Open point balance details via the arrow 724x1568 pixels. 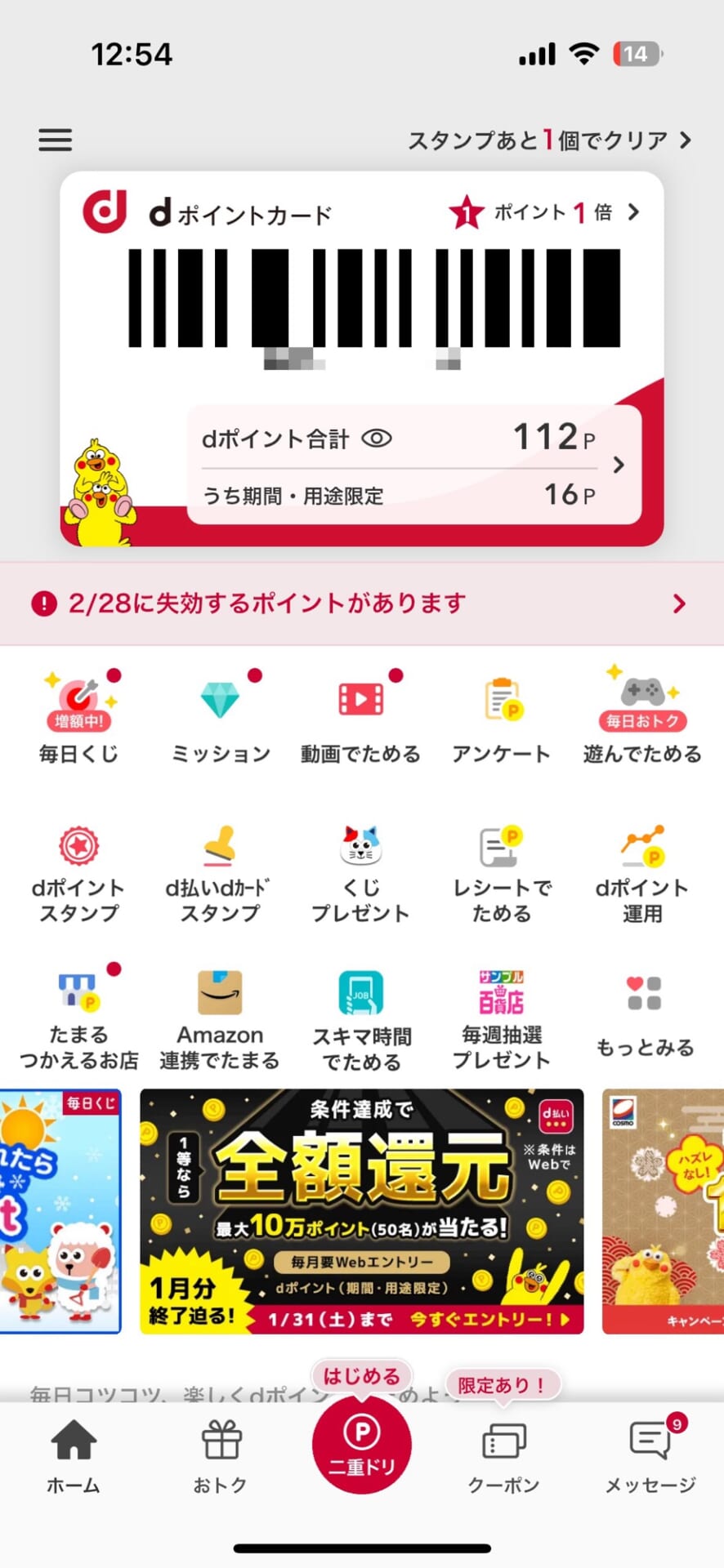(x=619, y=465)
